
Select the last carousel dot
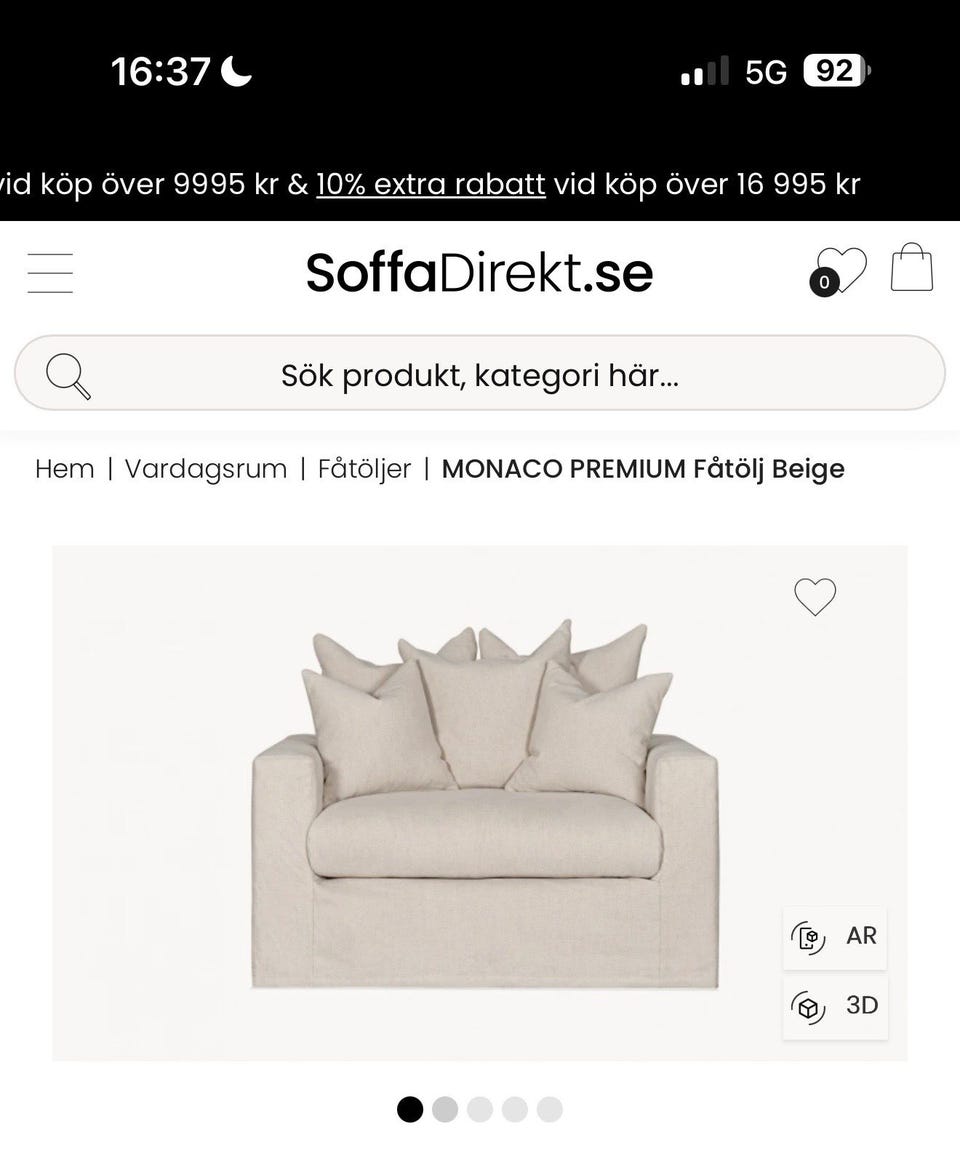(x=548, y=1108)
